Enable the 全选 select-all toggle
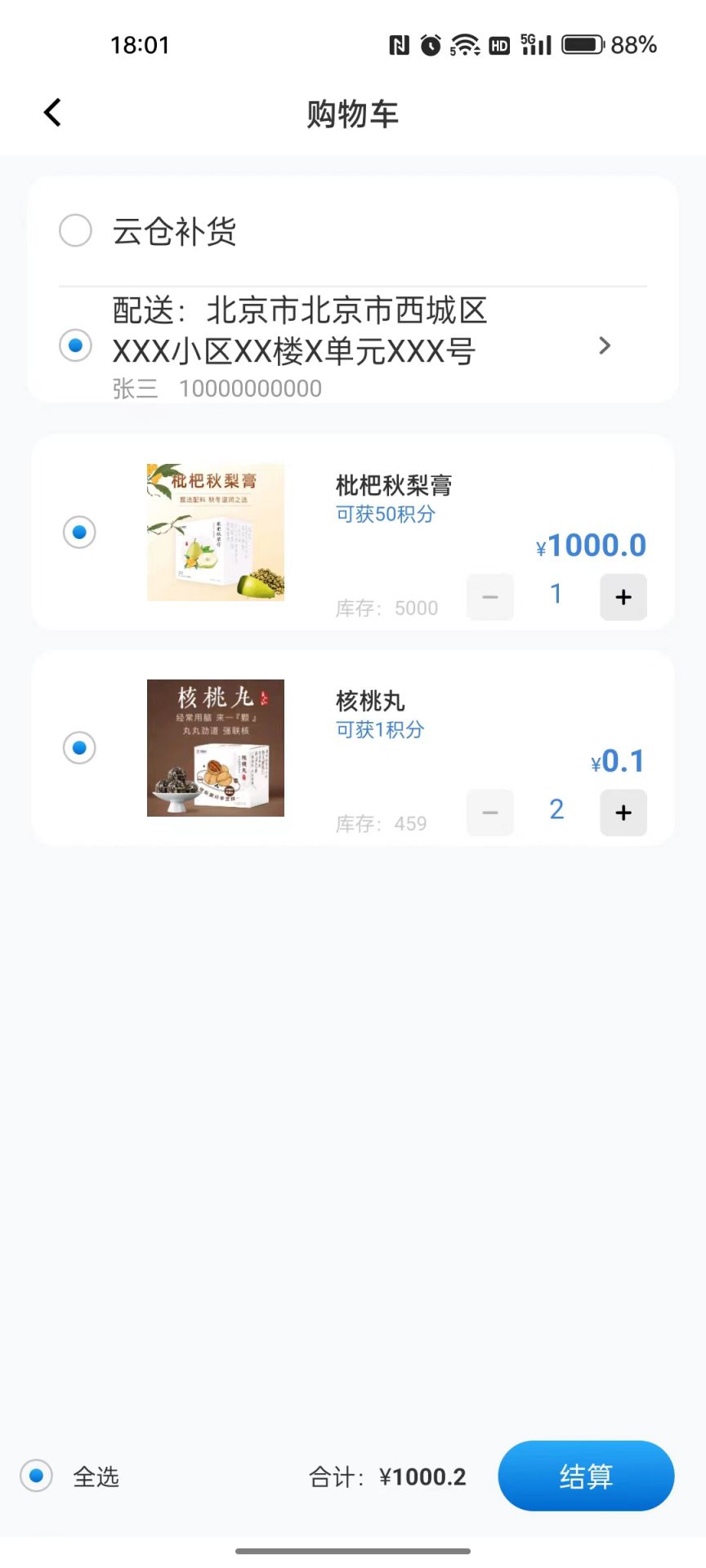The width and height of the screenshot is (706, 1568). (35, 1477)
